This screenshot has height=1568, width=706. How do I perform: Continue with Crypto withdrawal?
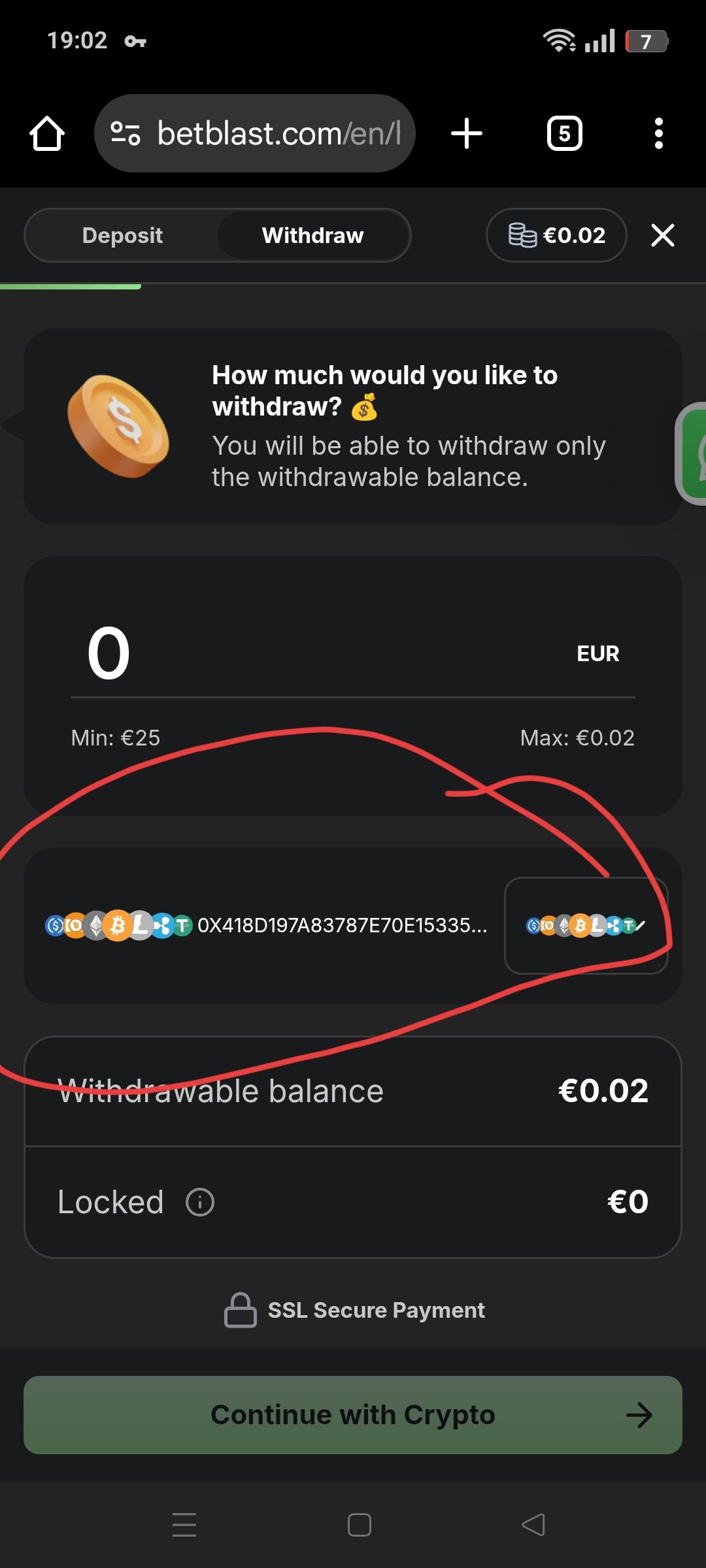click(x=353, y=1415)
